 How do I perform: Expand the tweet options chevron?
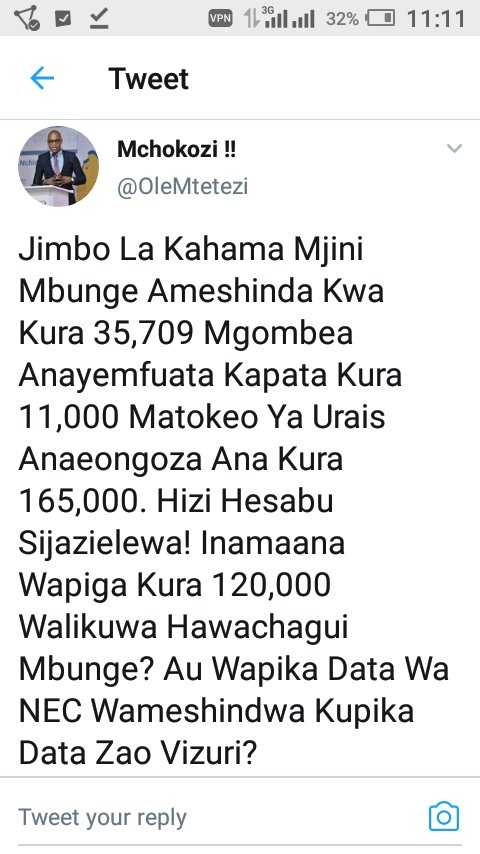pos(454,148)
